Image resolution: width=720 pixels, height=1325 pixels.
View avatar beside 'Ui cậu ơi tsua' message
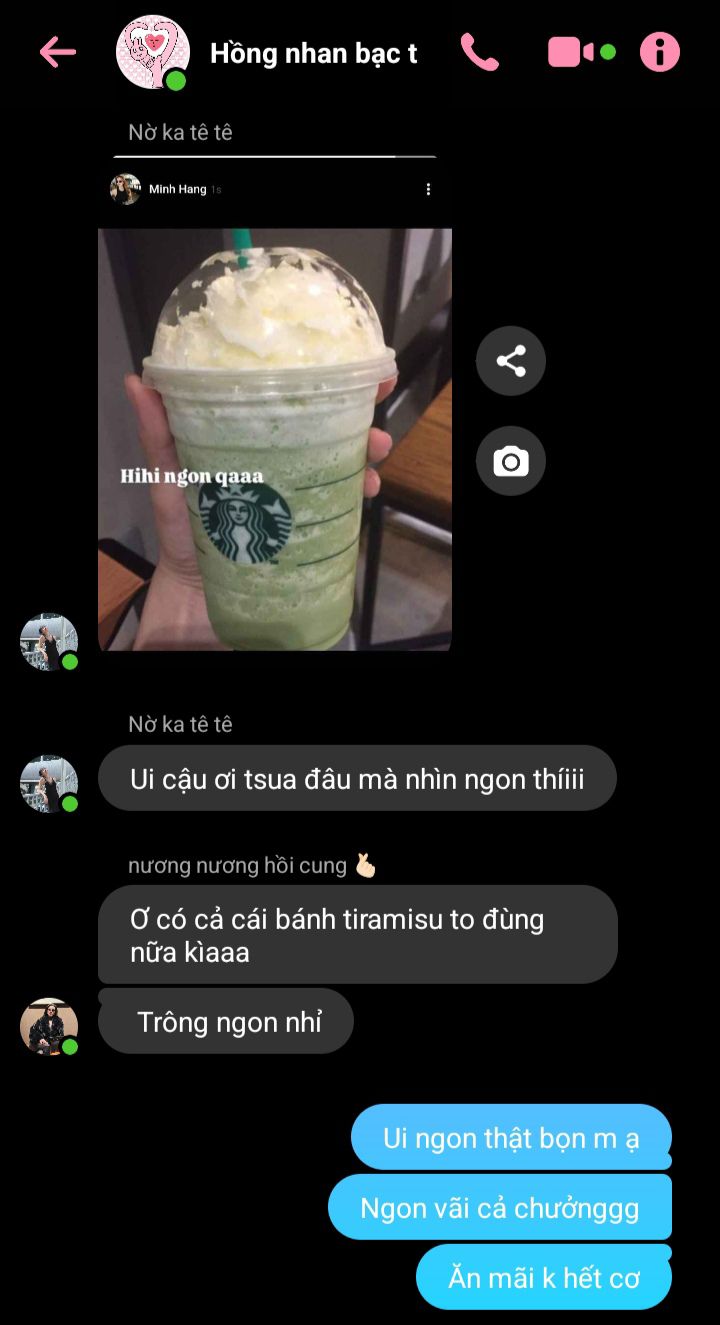(x=48, y=783)
